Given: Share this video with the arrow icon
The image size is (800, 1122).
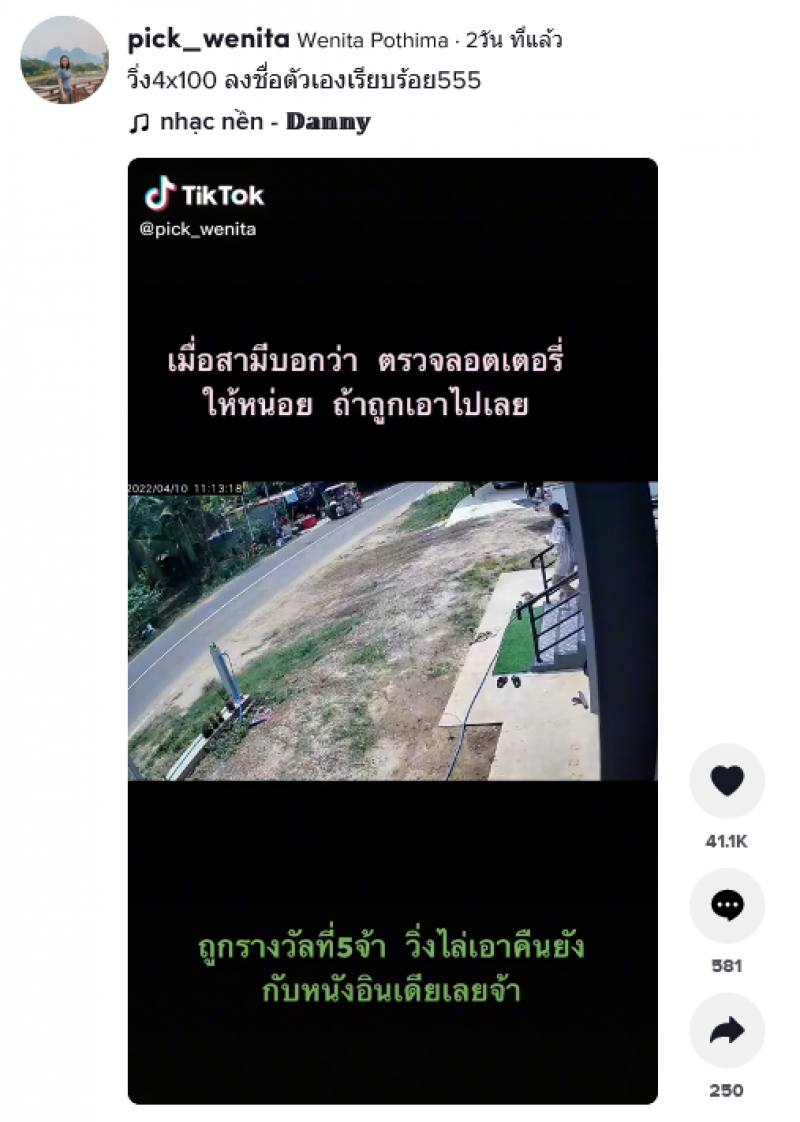Looking at the screenshot, I should point(727,1030).
